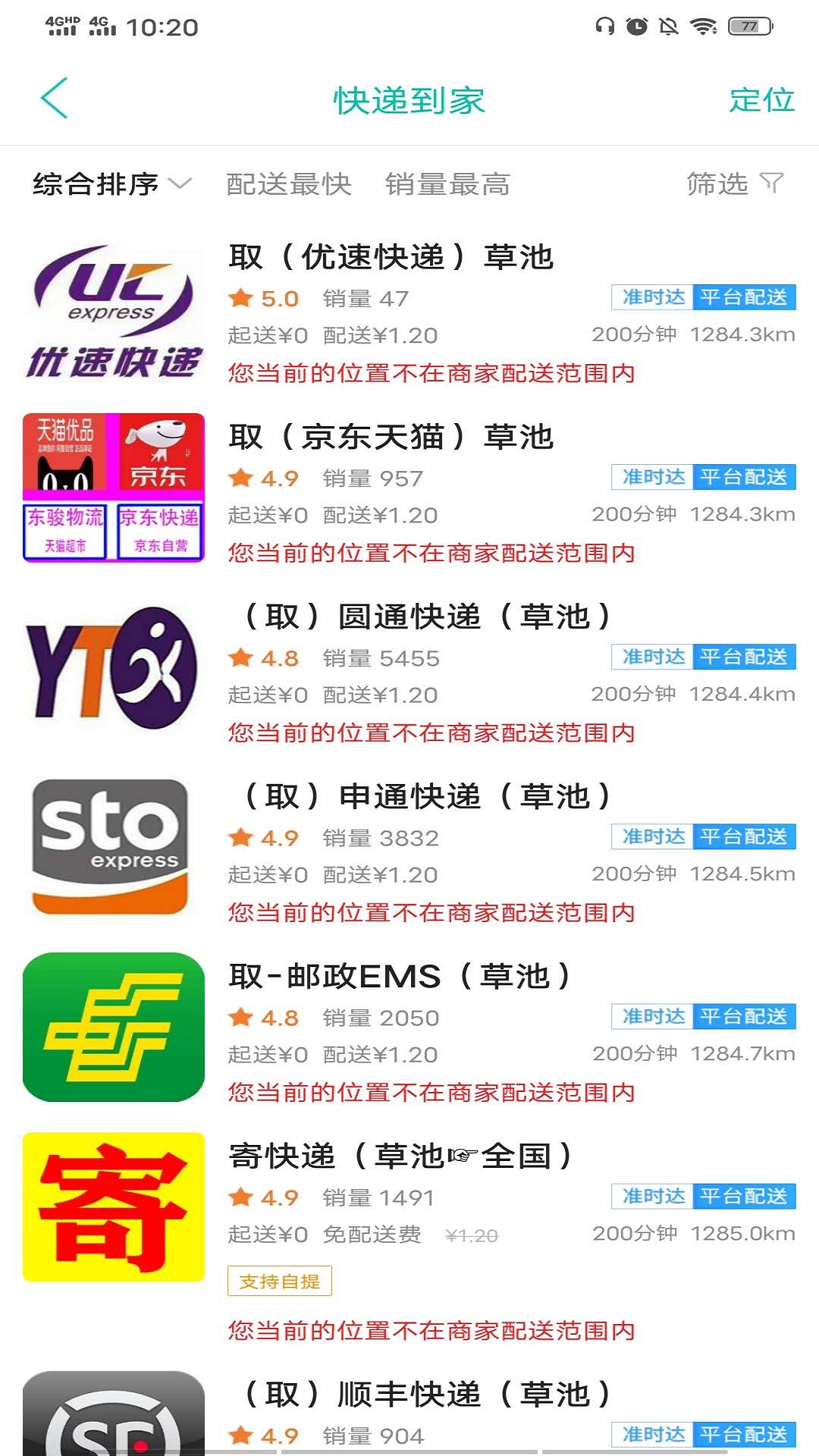Go back using the top-left arrow
Image resolution: width=819 pixels, height=1456 pixels.
click(55, 99)
